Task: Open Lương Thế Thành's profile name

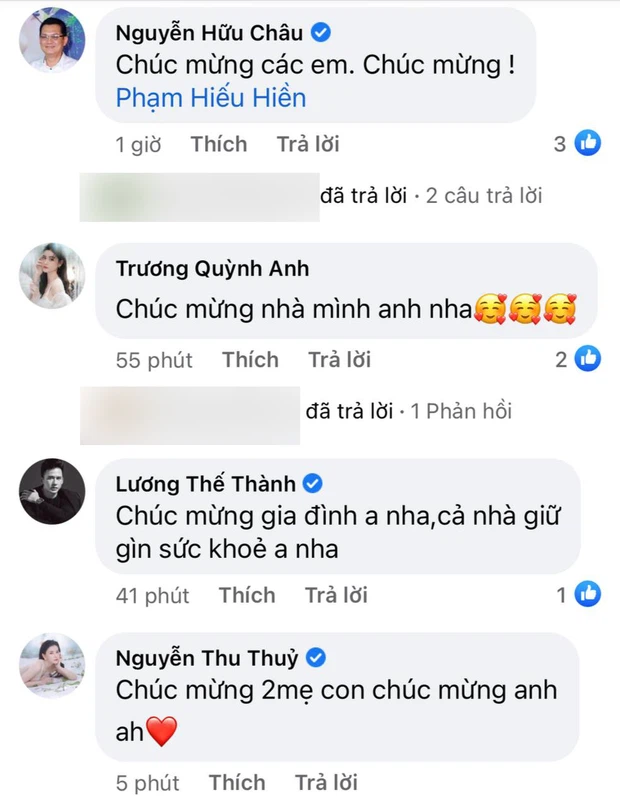Action: (x=206, y=484)
